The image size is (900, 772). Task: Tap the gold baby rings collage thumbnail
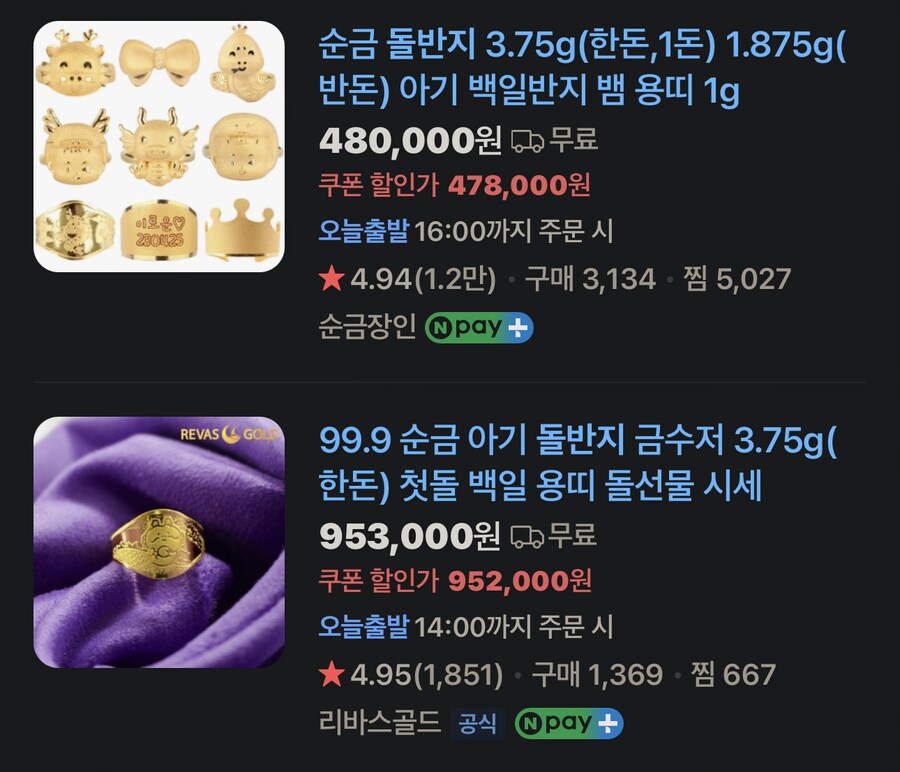(159, 146)
